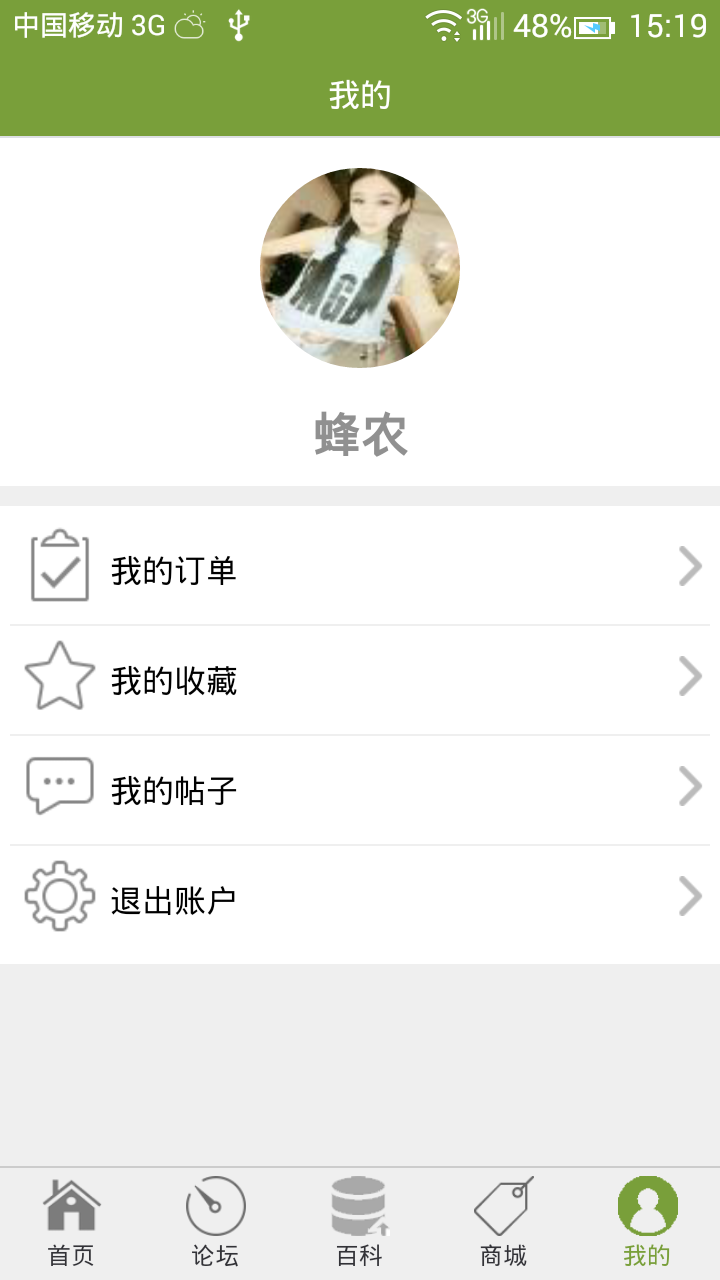Open 我的订单 (My Orders)
The height and width of the screenshot is (1280, 720).
tap(360, 570)
